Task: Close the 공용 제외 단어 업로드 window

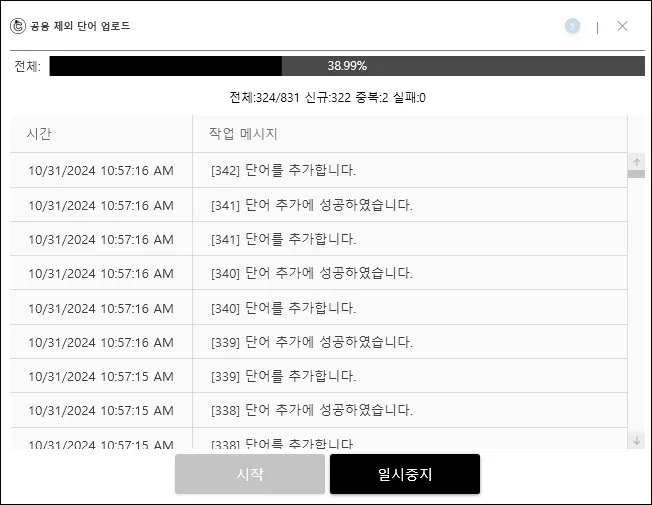Action: tap(623, 26)
